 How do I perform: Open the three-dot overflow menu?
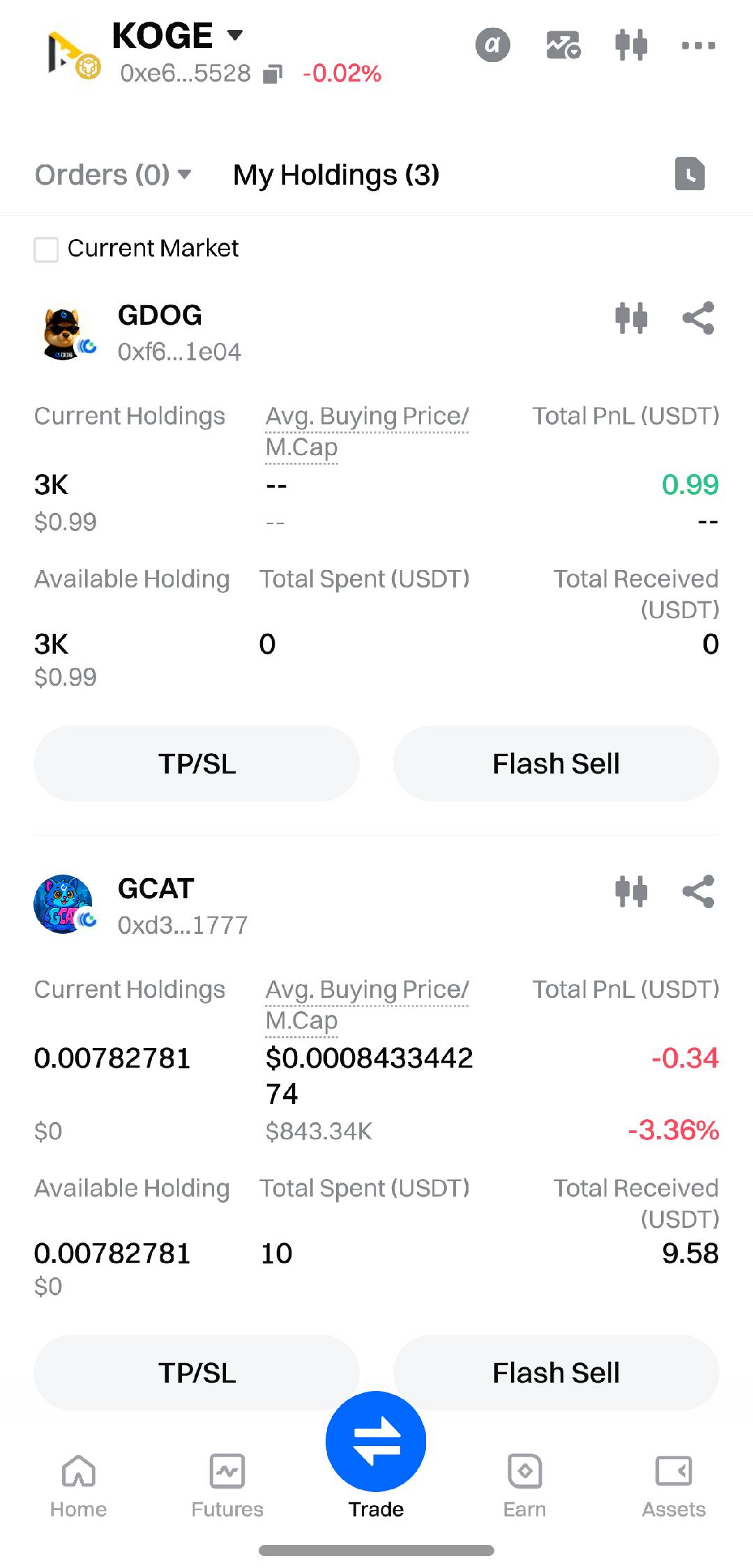click(698, 46)
